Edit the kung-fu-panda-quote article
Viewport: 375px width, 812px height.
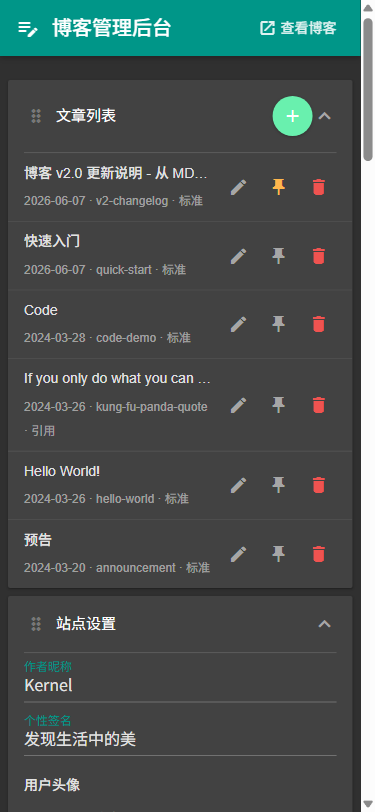point(238,405)
